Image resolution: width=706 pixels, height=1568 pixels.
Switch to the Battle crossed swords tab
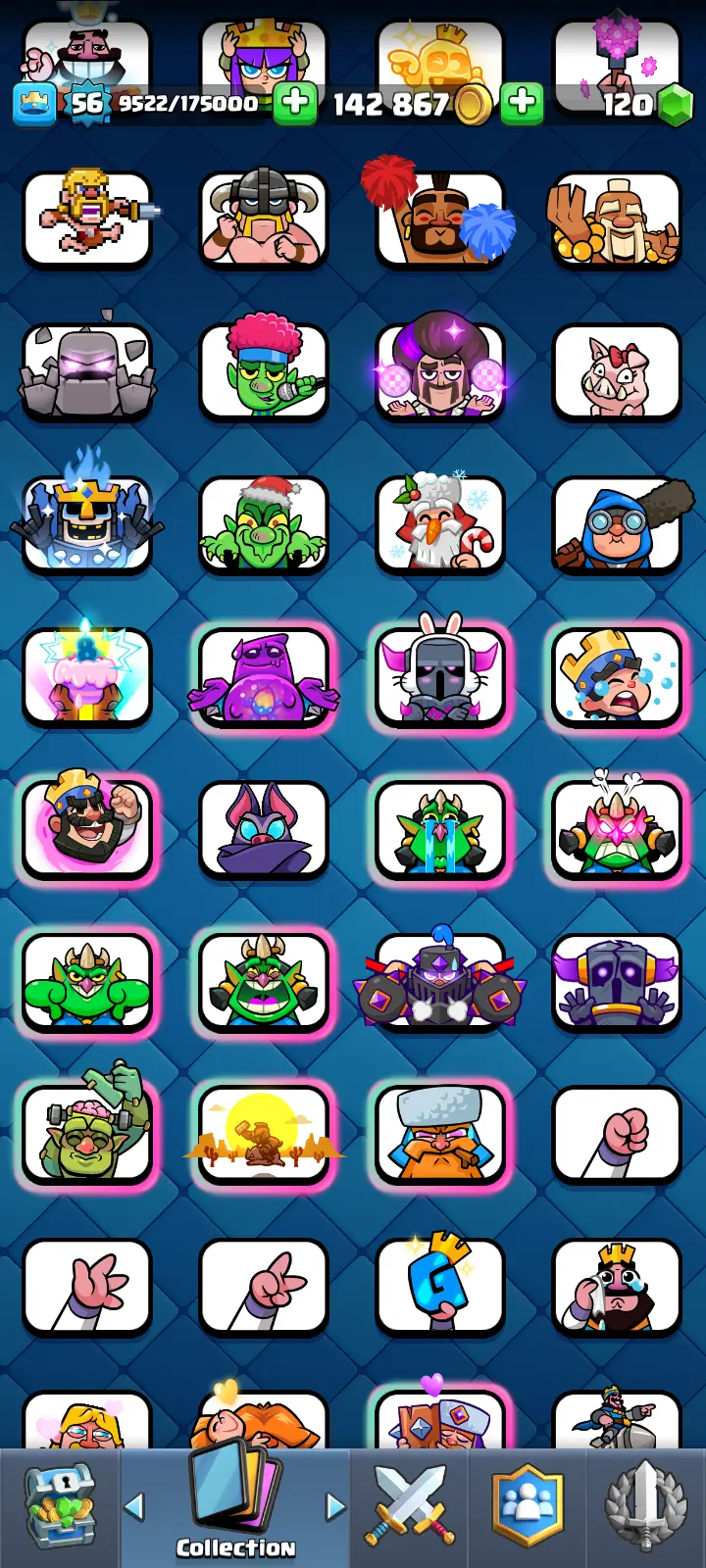[x=410, y=1507]
